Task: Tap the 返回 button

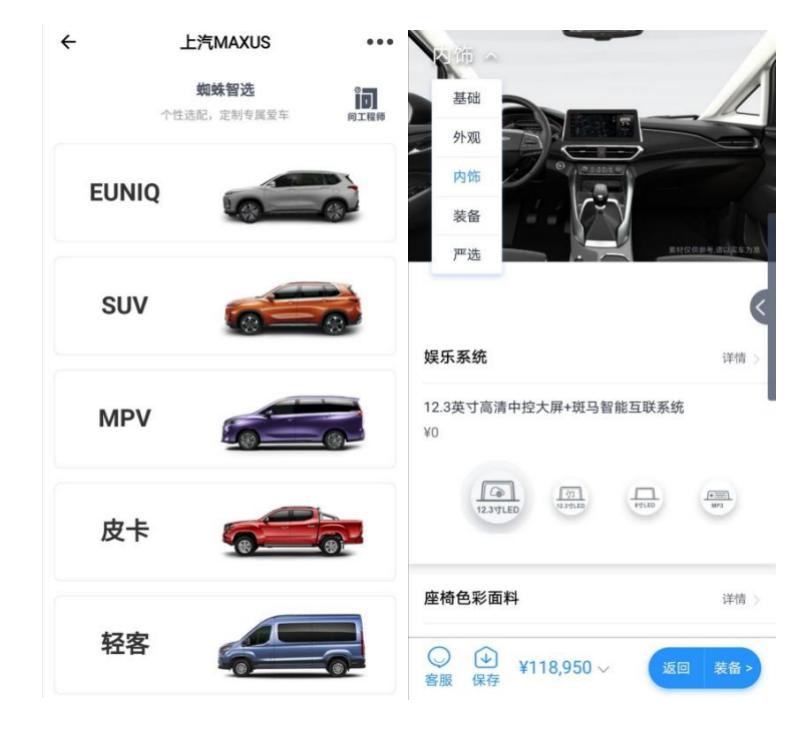Action: point(677,667)
